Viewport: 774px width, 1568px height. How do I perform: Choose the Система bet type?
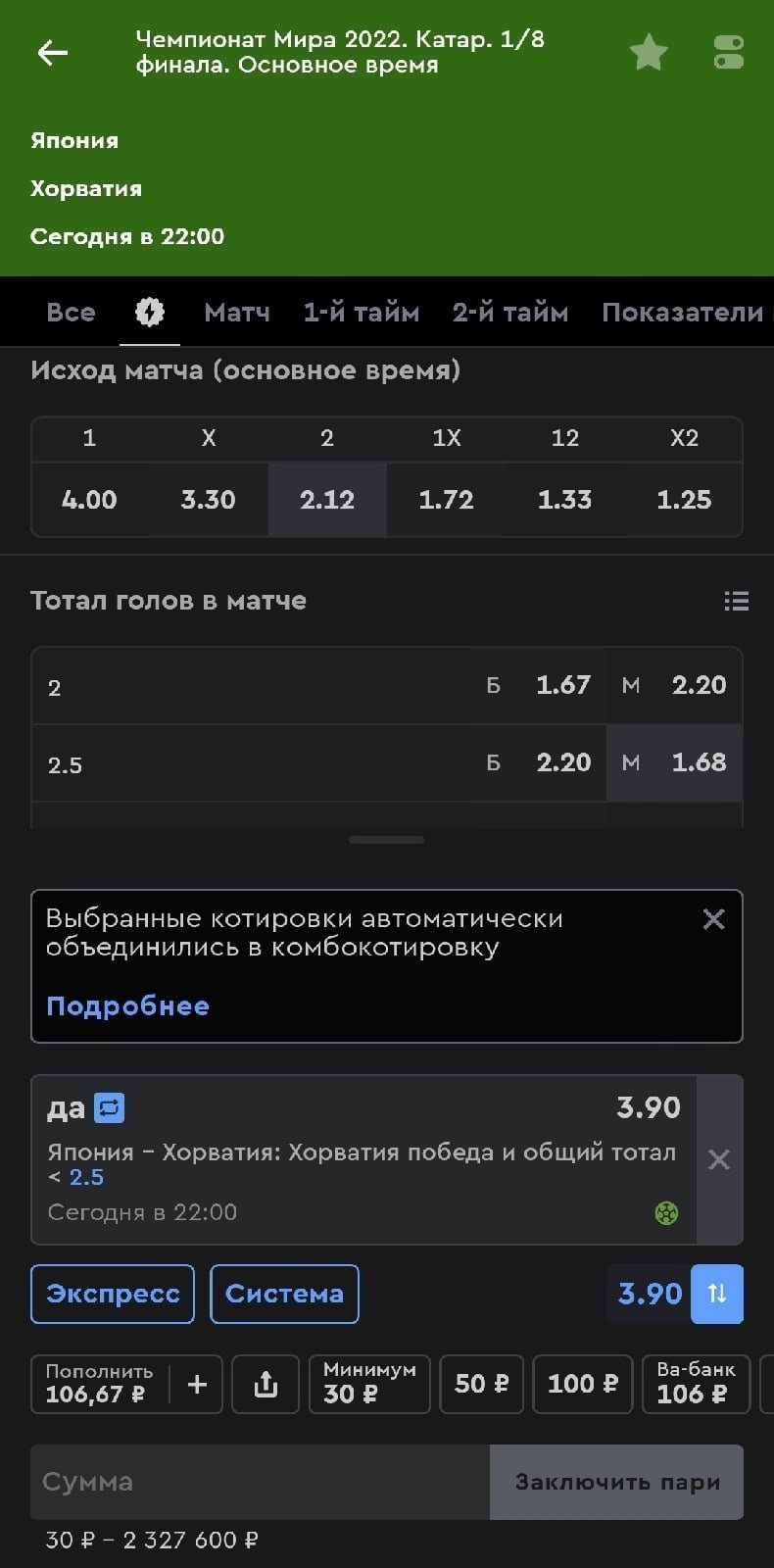pos(284,1294)
